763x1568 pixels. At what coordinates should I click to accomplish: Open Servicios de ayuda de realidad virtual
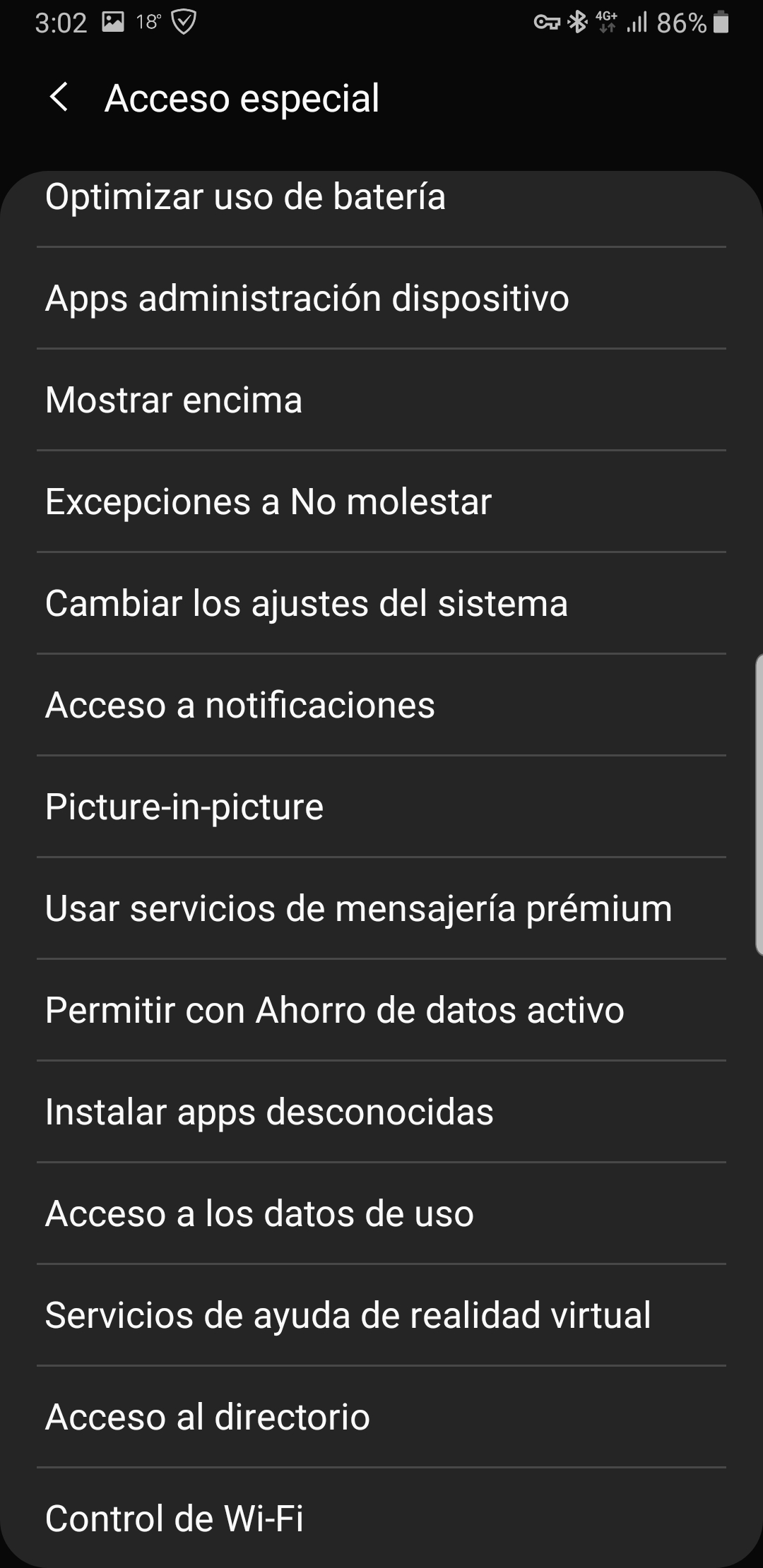[x=348, y=1315]
